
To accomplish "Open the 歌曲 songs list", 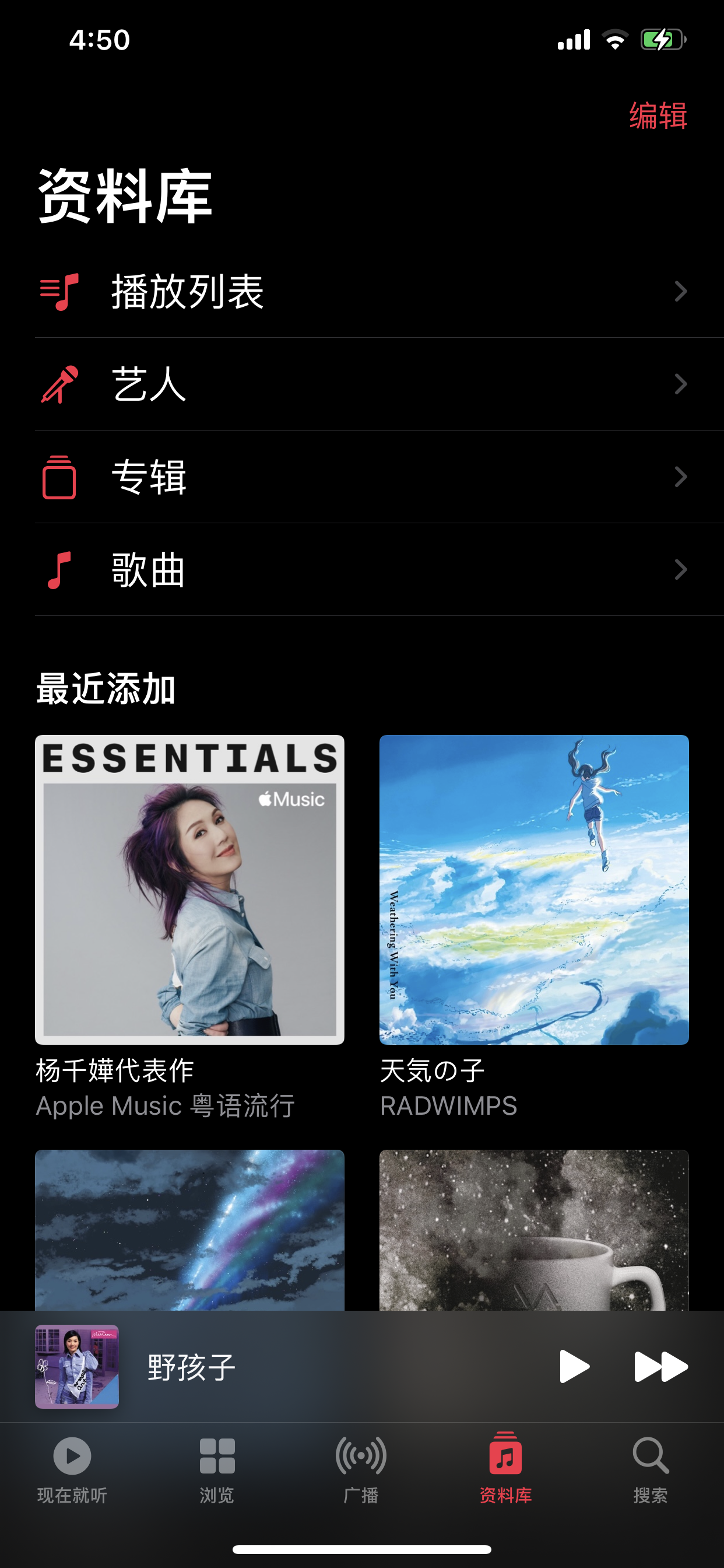I will point(361,570).
